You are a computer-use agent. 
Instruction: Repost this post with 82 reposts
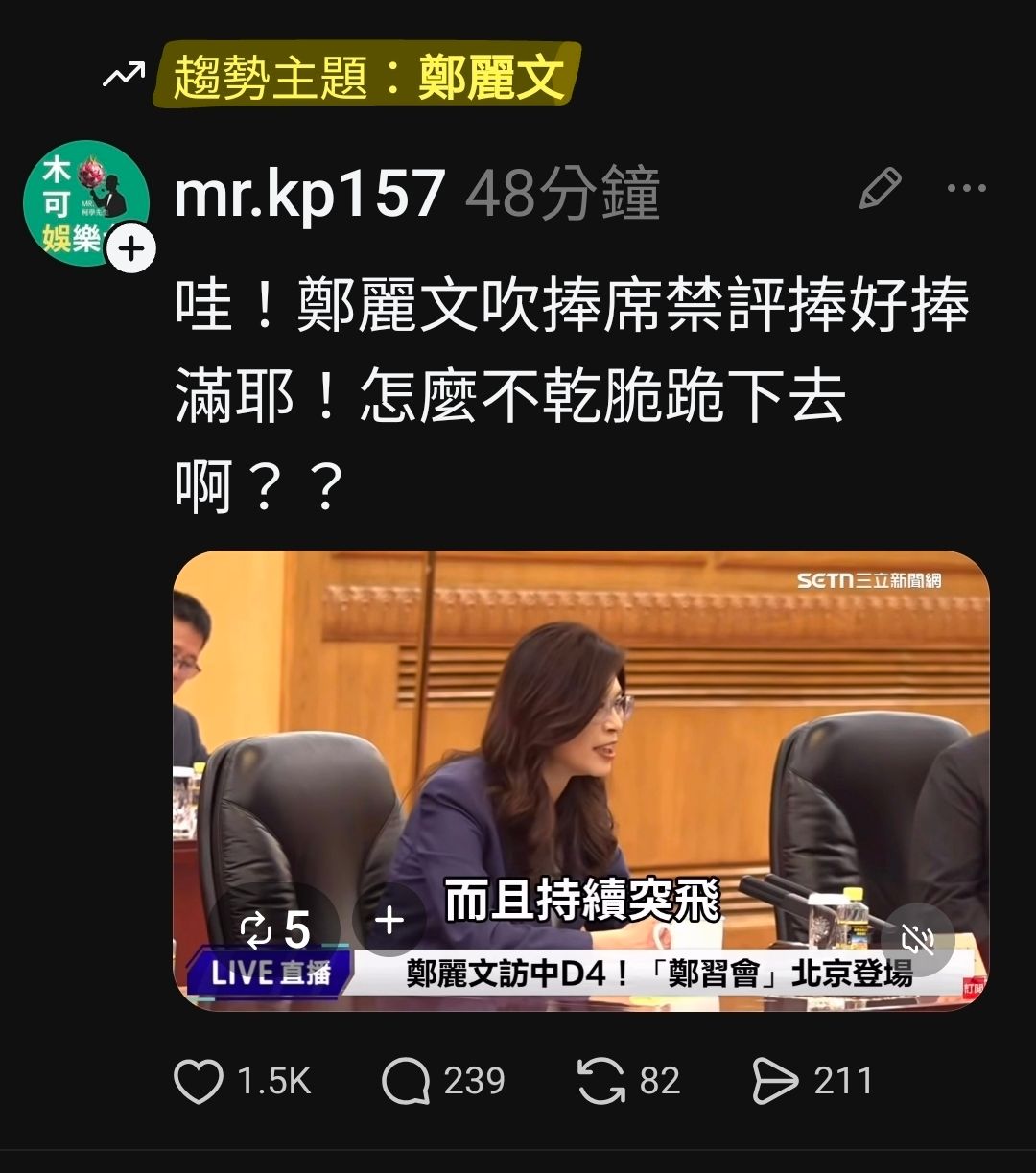(x=601, y=1081)
